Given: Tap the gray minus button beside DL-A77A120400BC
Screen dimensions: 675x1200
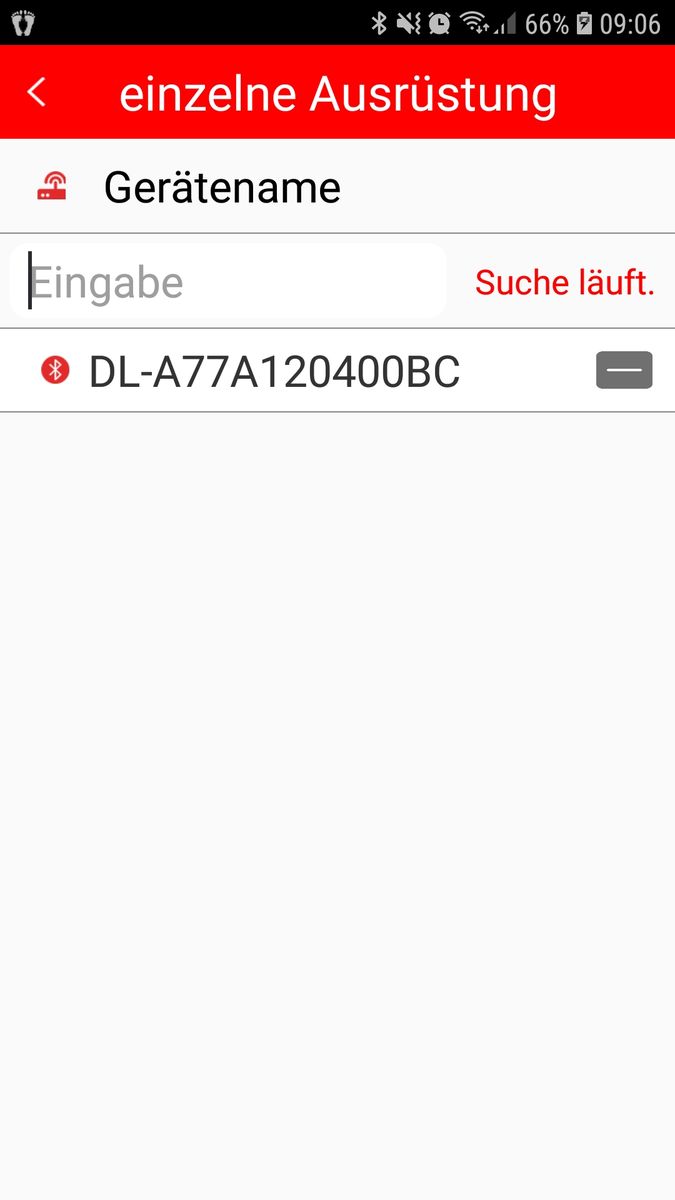Looking at the screenshot, I should [624, 370].
